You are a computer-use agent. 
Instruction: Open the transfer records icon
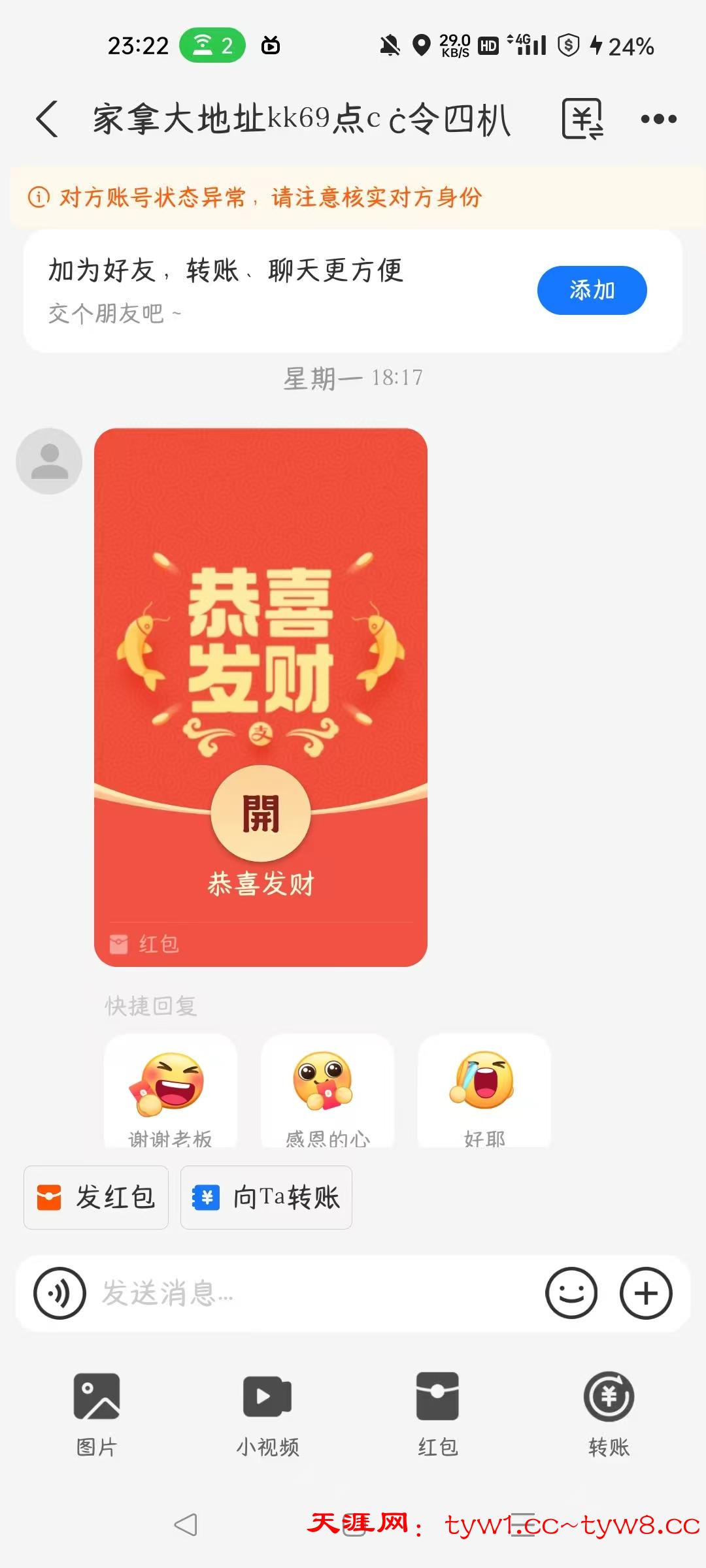(582, 119)
